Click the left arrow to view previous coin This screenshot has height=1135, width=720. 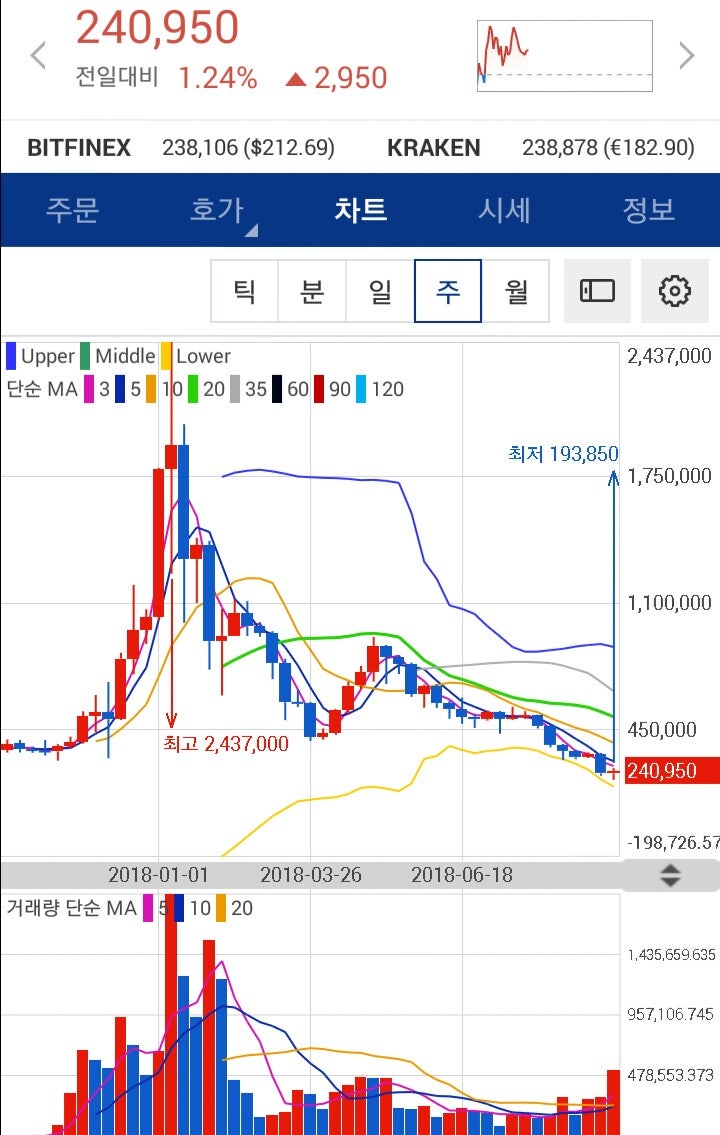tap(37, 54)
